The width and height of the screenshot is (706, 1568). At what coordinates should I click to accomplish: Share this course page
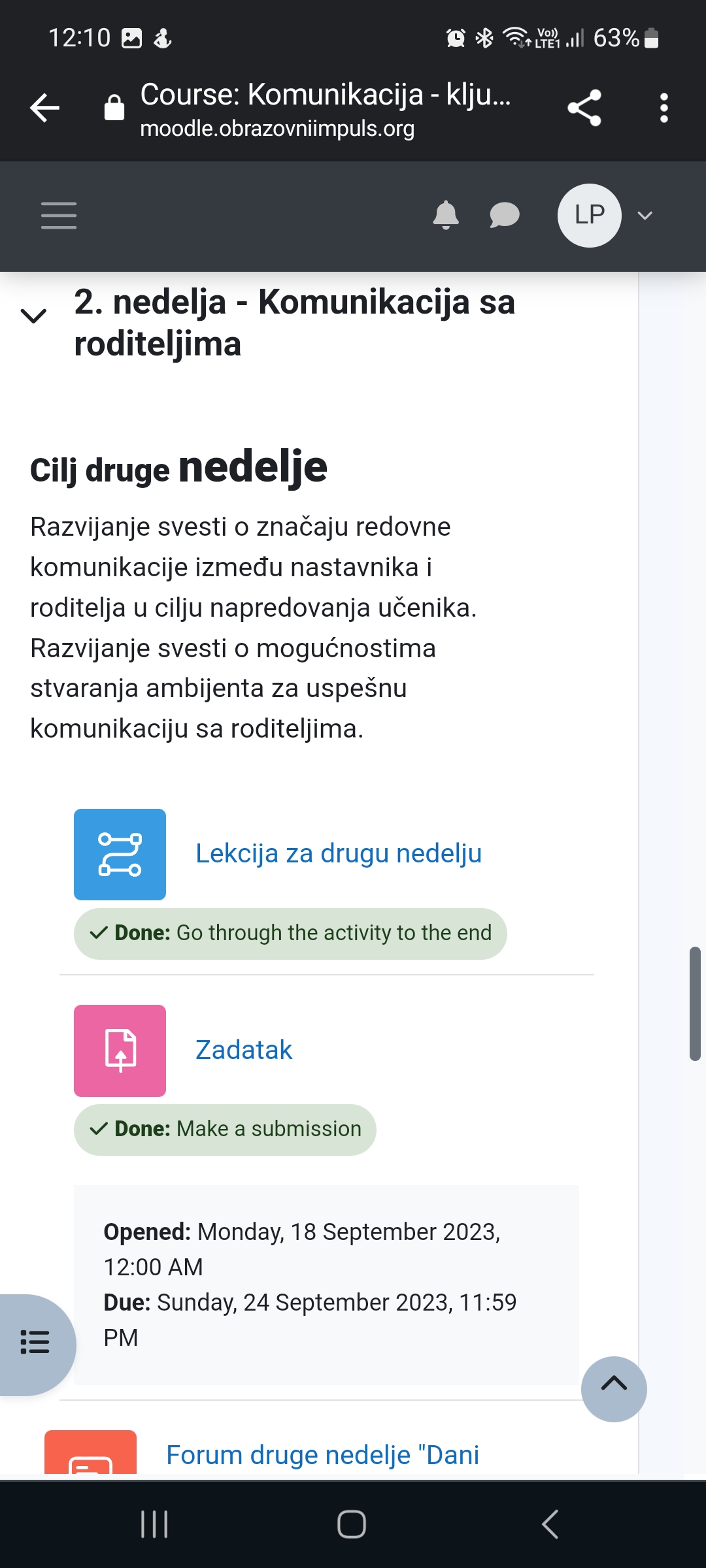pyautogui.click(x=584, y=108)
